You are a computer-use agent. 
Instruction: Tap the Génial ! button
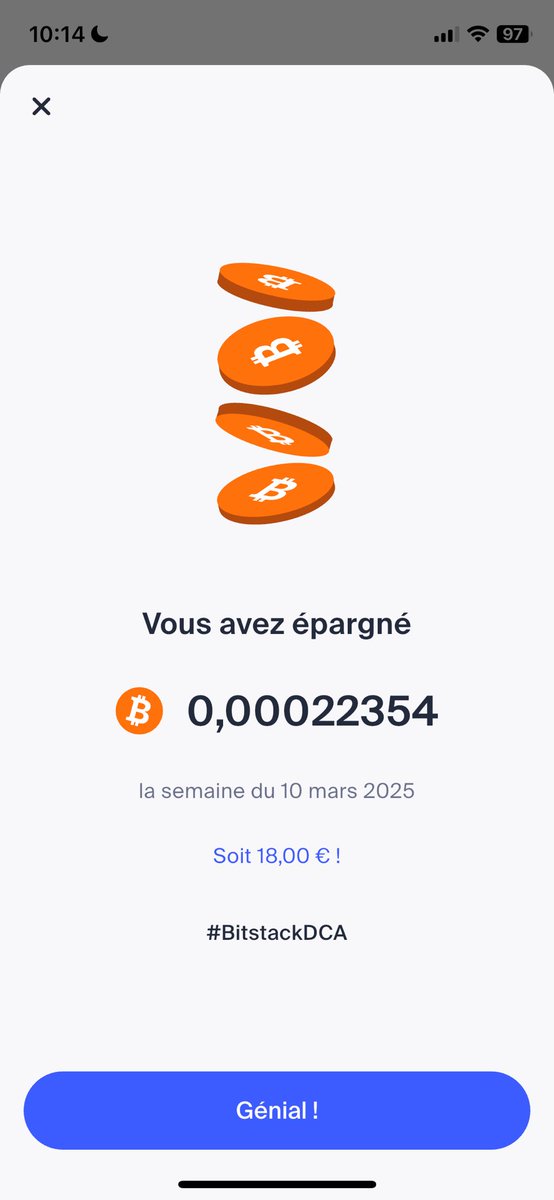pyautogui.click(x=277, y=1110)
